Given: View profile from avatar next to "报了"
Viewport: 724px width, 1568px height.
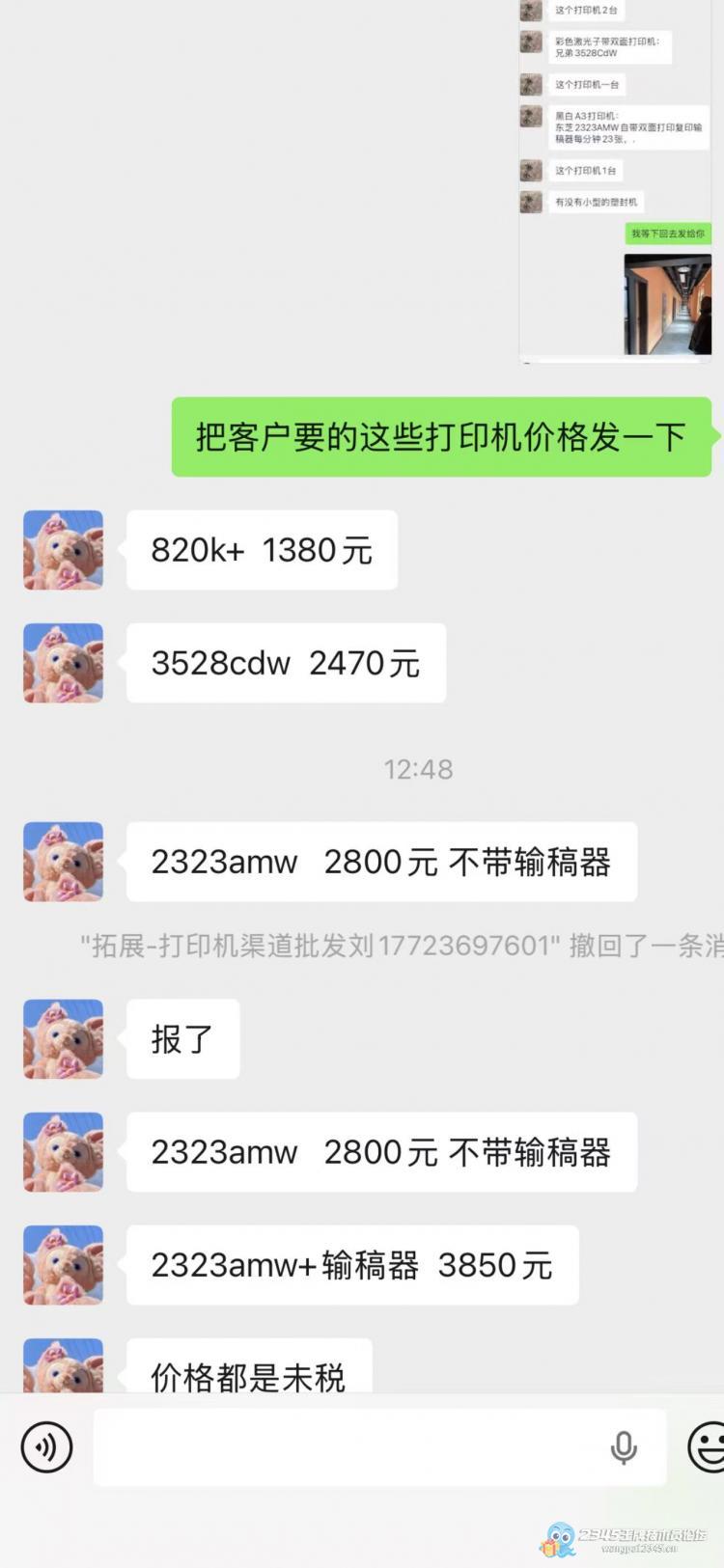Looking at the screenshot, I should (x=64, y=1039).
